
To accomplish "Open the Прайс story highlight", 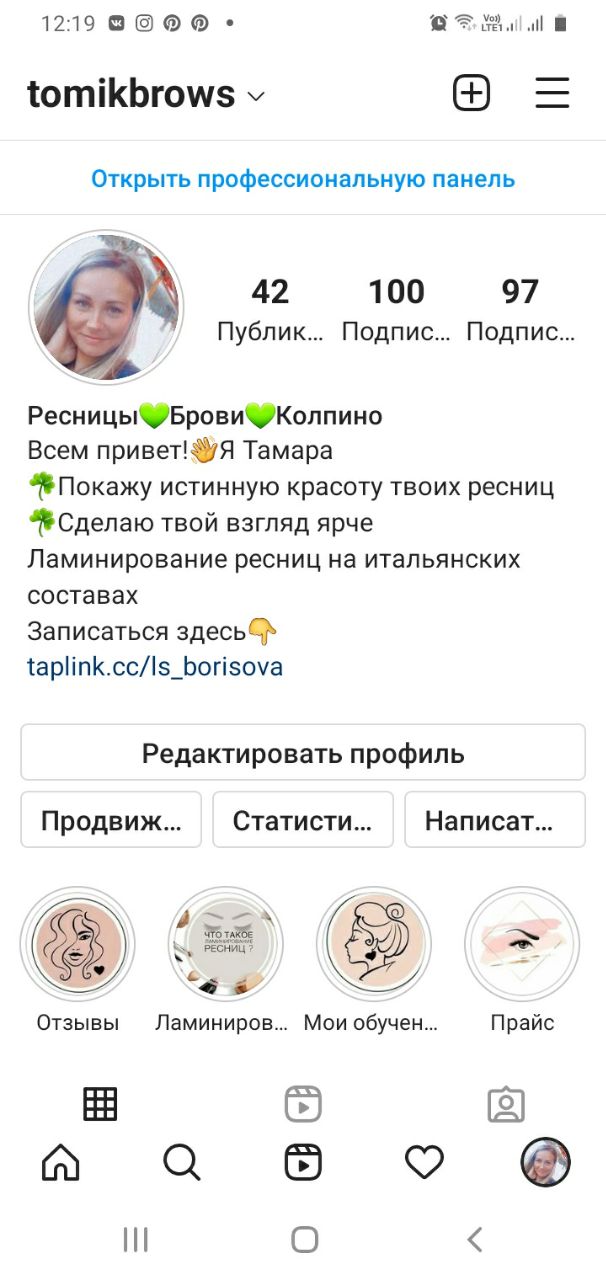I will (x=522, y=944).
